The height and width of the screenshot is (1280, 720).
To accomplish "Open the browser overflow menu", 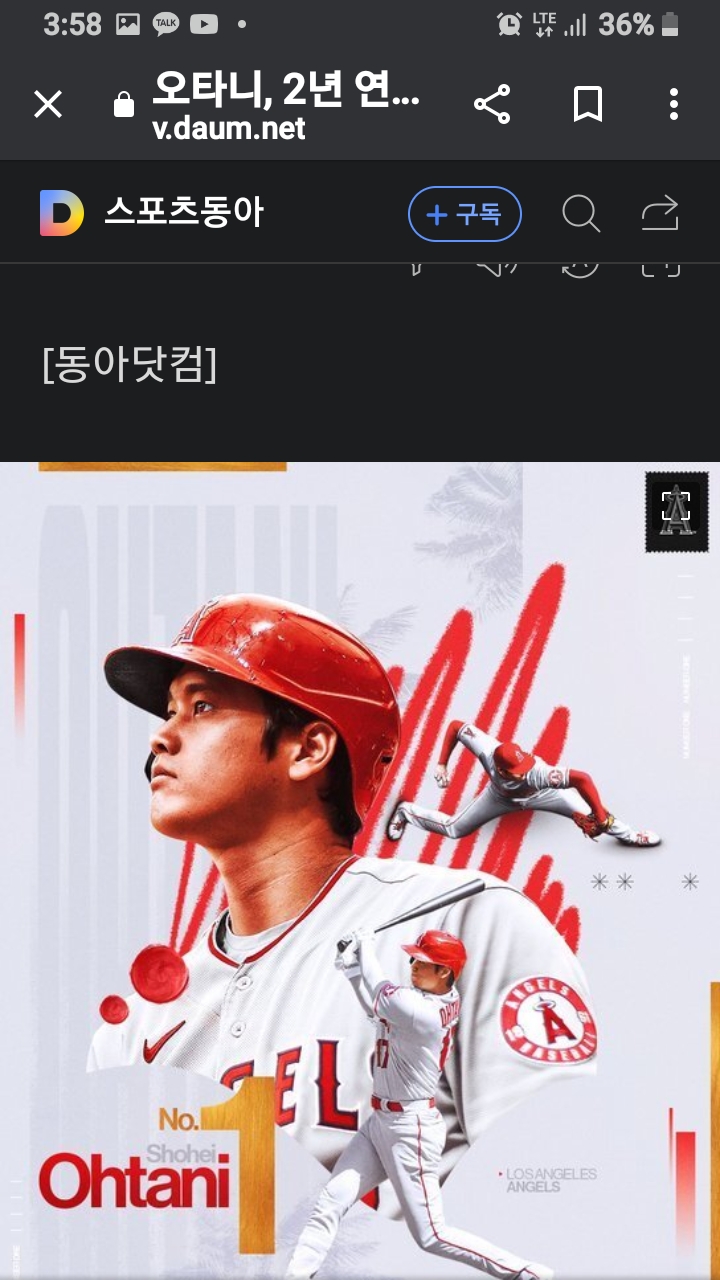I will tap(673, 104).
